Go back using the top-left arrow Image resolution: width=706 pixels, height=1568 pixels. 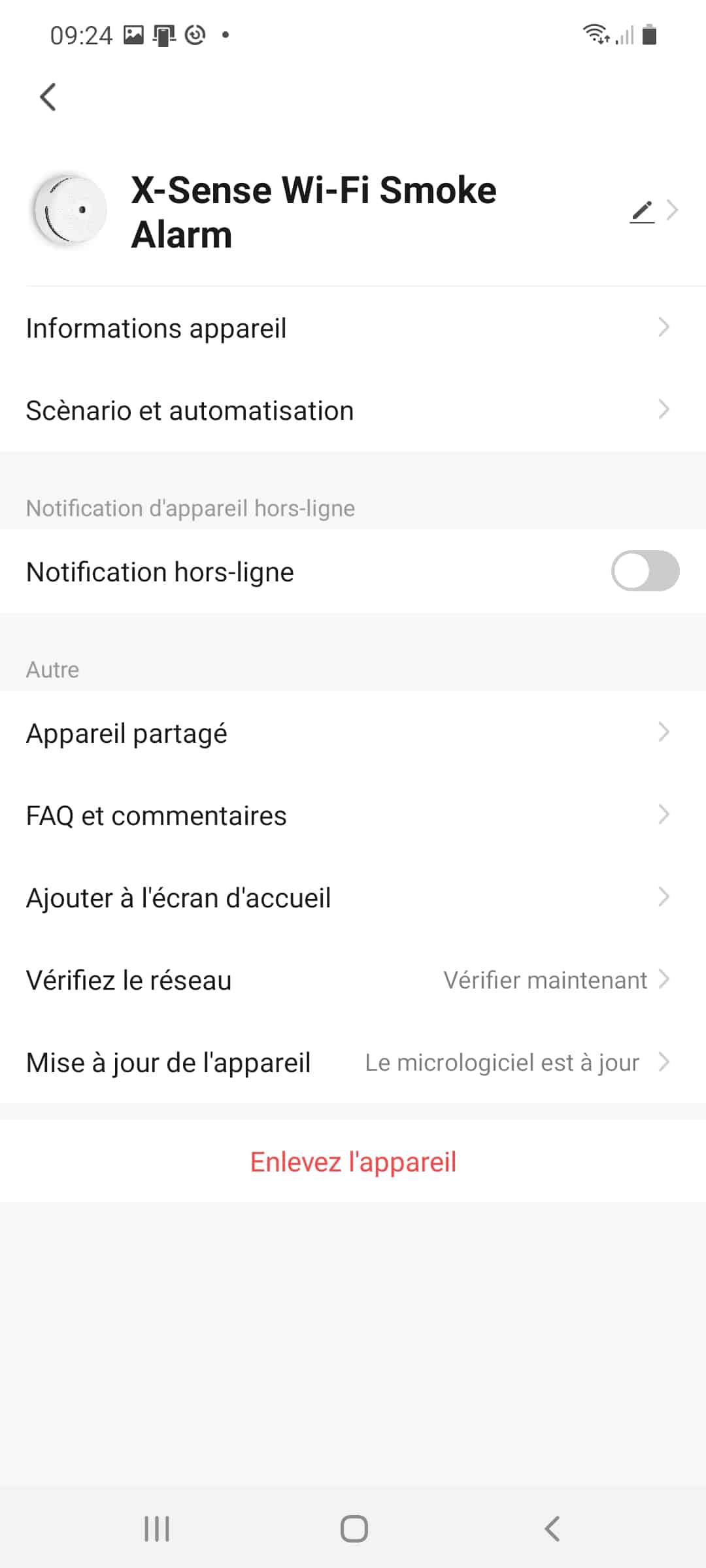[48, 97]
